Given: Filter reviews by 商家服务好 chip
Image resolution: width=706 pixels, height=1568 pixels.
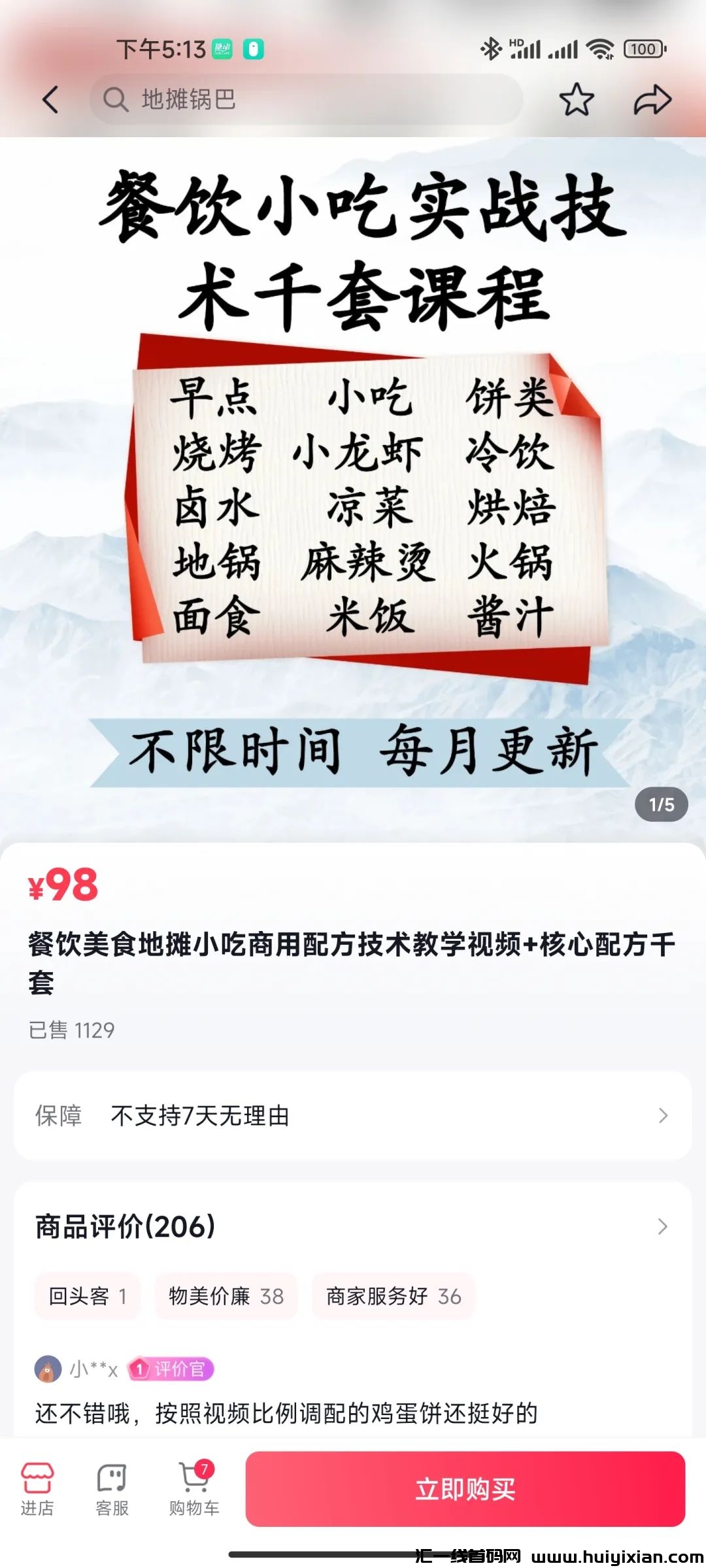Looking at the screenshot, I should click(394, 1296).
